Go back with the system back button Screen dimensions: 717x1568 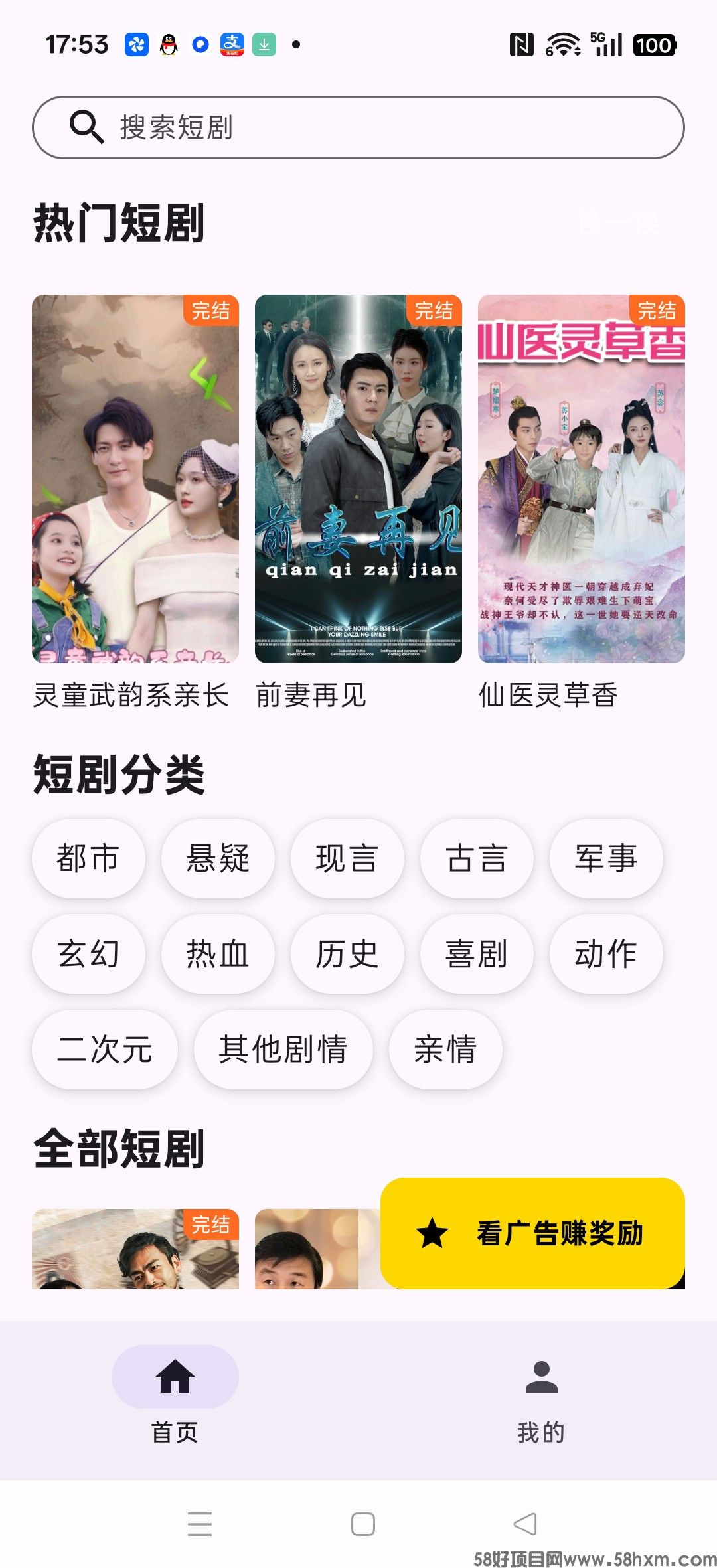pyautogui.click(x=525, y=1524)
